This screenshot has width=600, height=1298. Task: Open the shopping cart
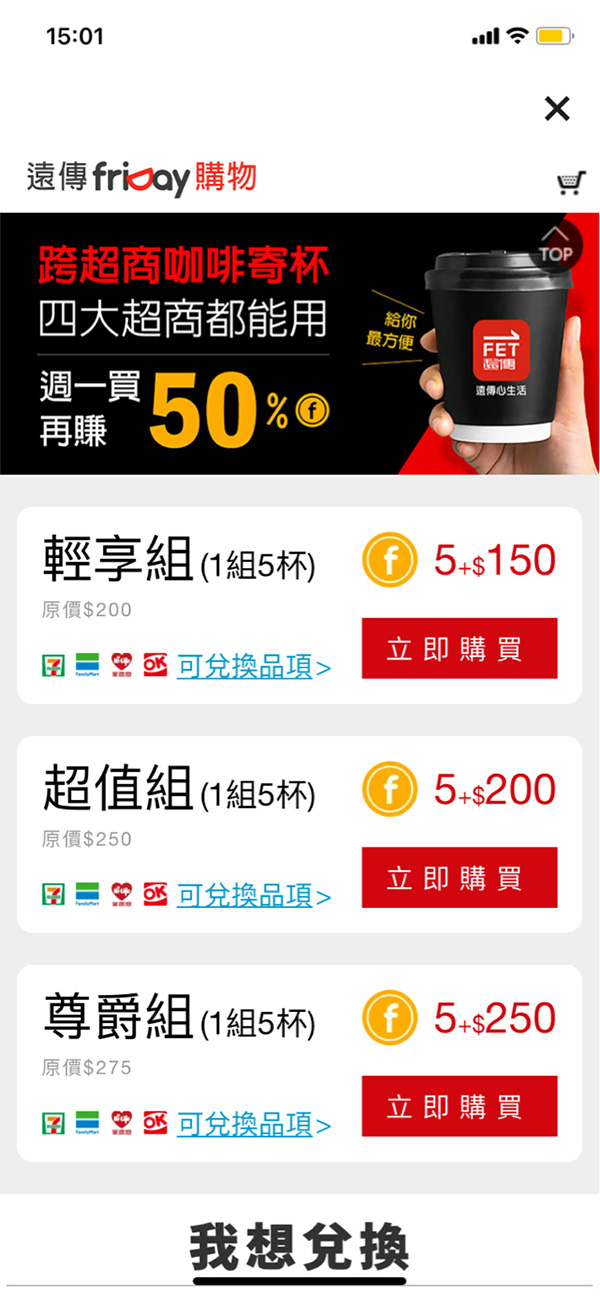570,182
